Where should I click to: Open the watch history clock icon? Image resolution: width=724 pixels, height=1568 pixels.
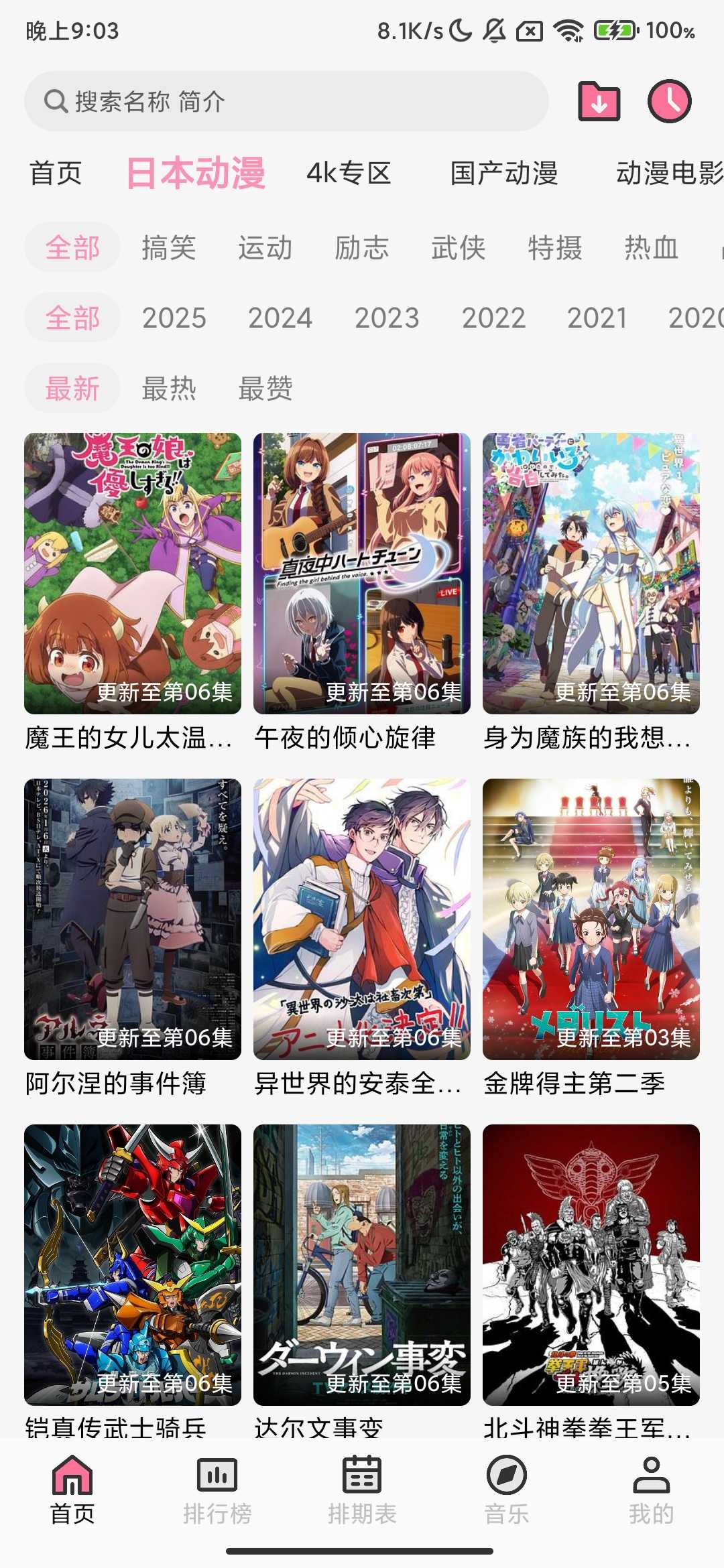click(x=669, y=102)
